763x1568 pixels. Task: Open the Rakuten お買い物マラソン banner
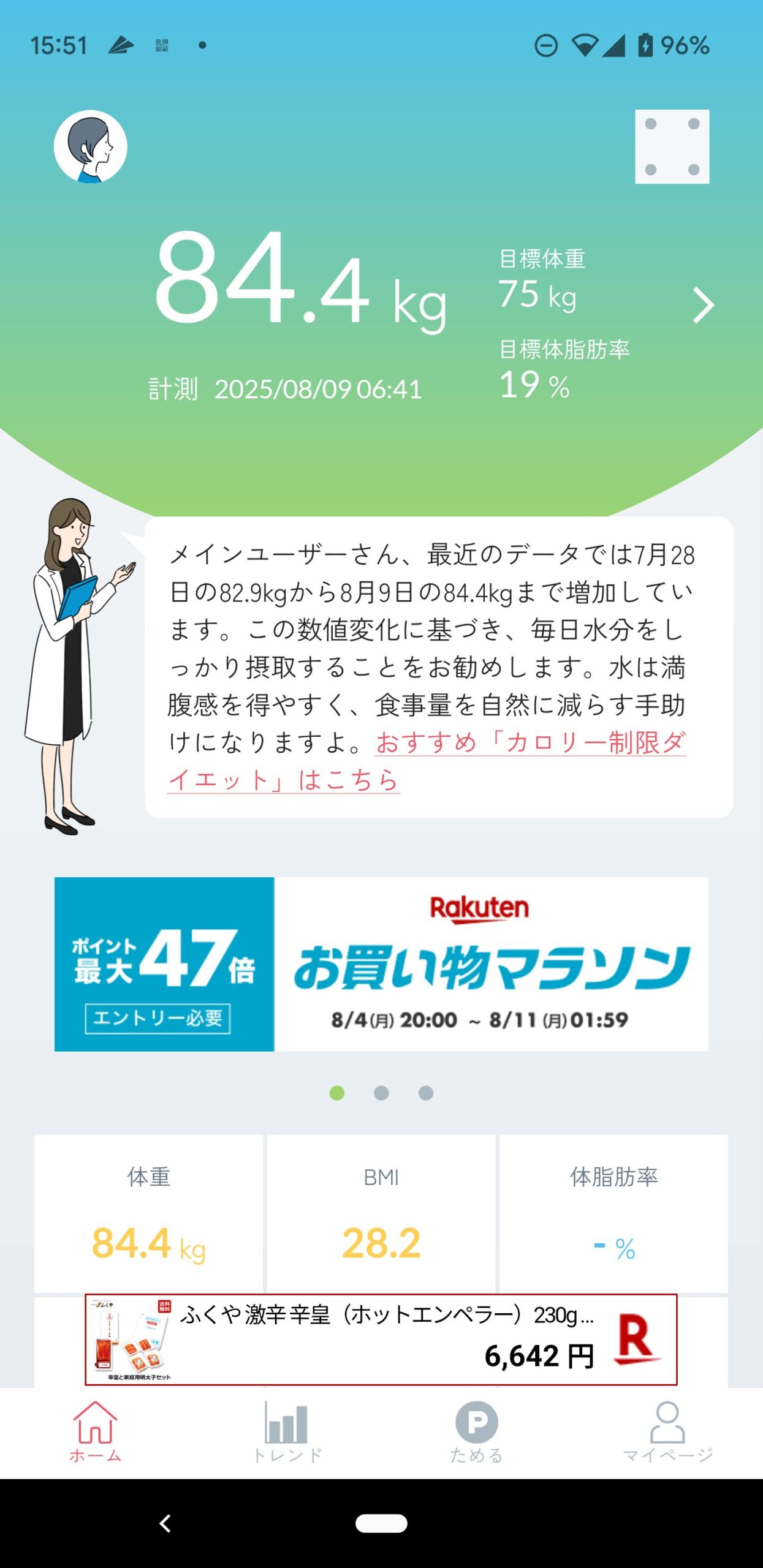(x=381, y=964)
